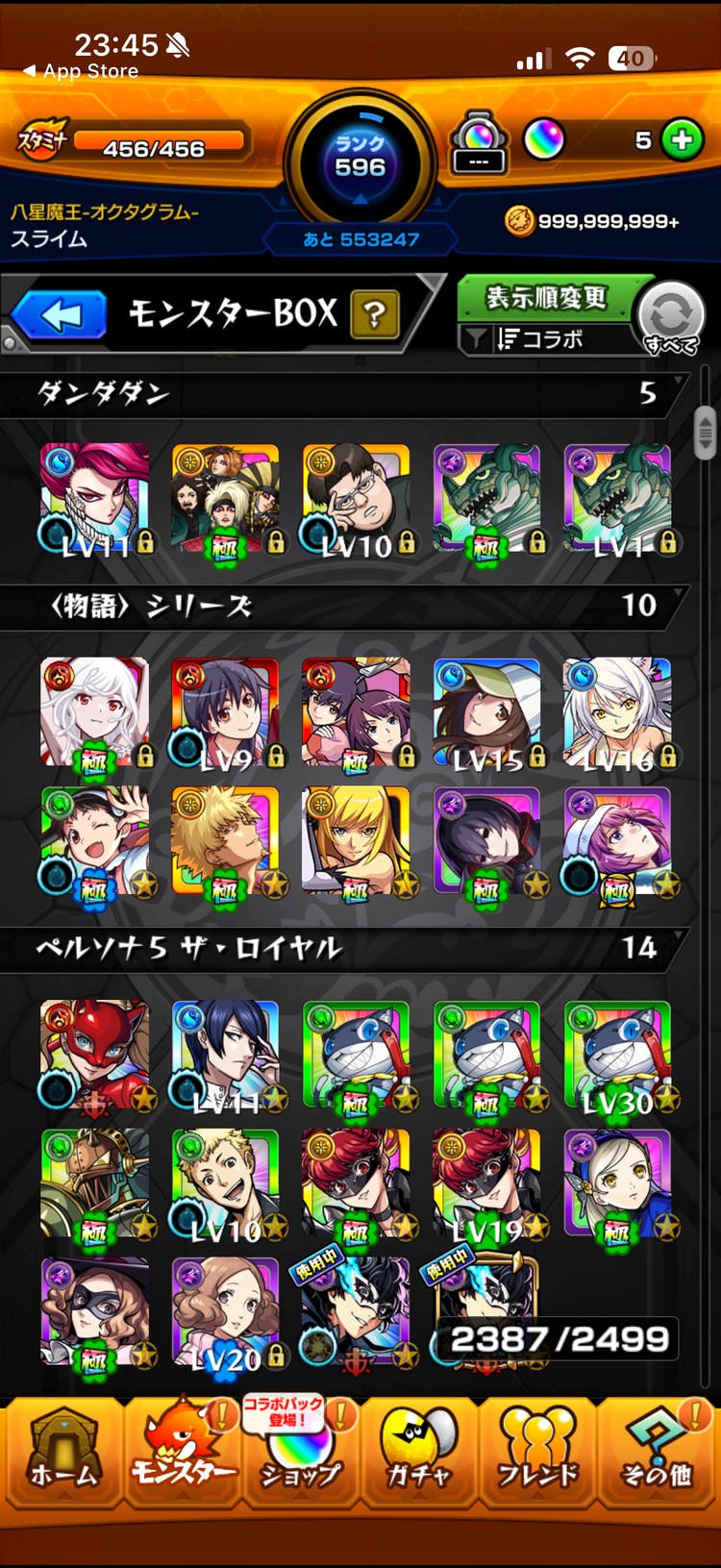
Task: Open the コラボ filter dropdown
Action: [545, 339]
